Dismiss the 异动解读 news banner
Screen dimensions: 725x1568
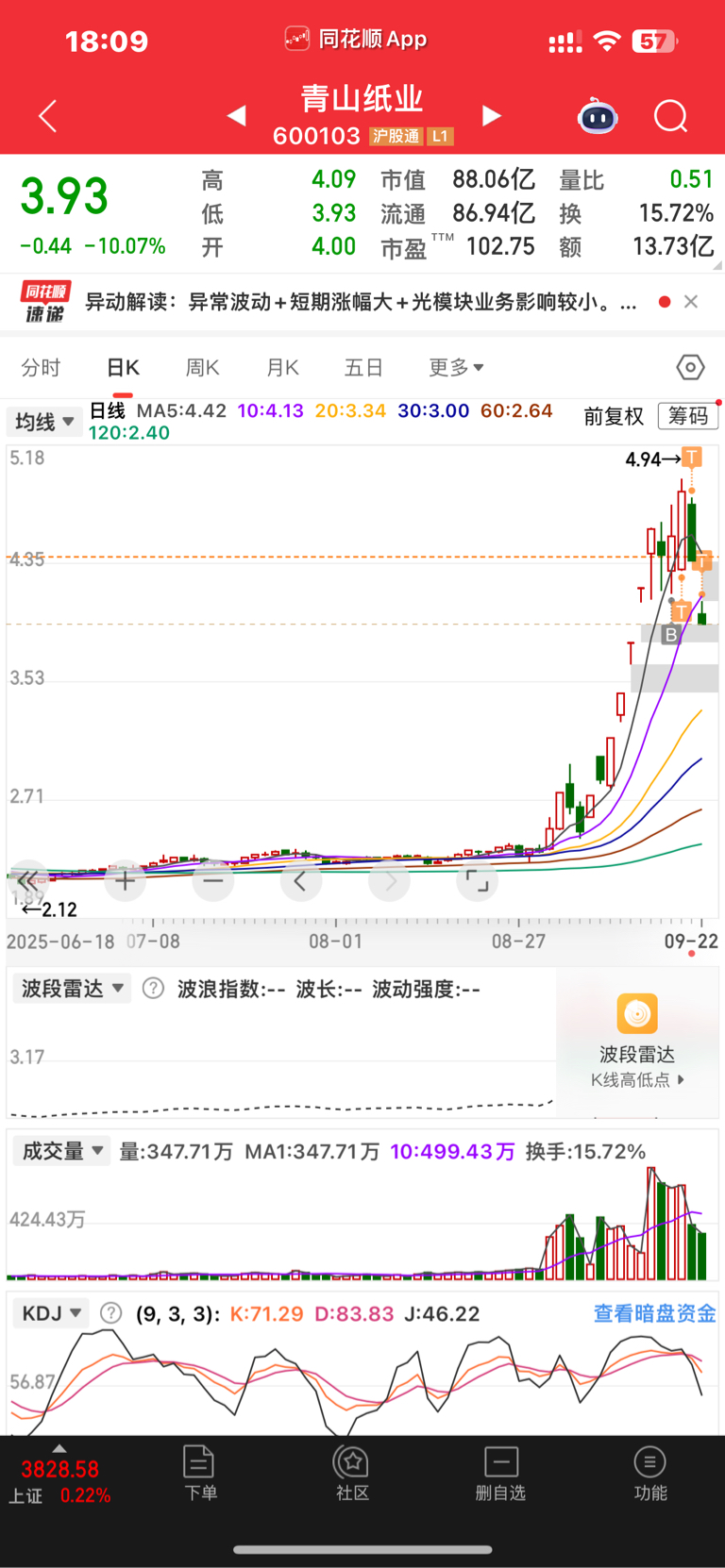coord(691,302)
